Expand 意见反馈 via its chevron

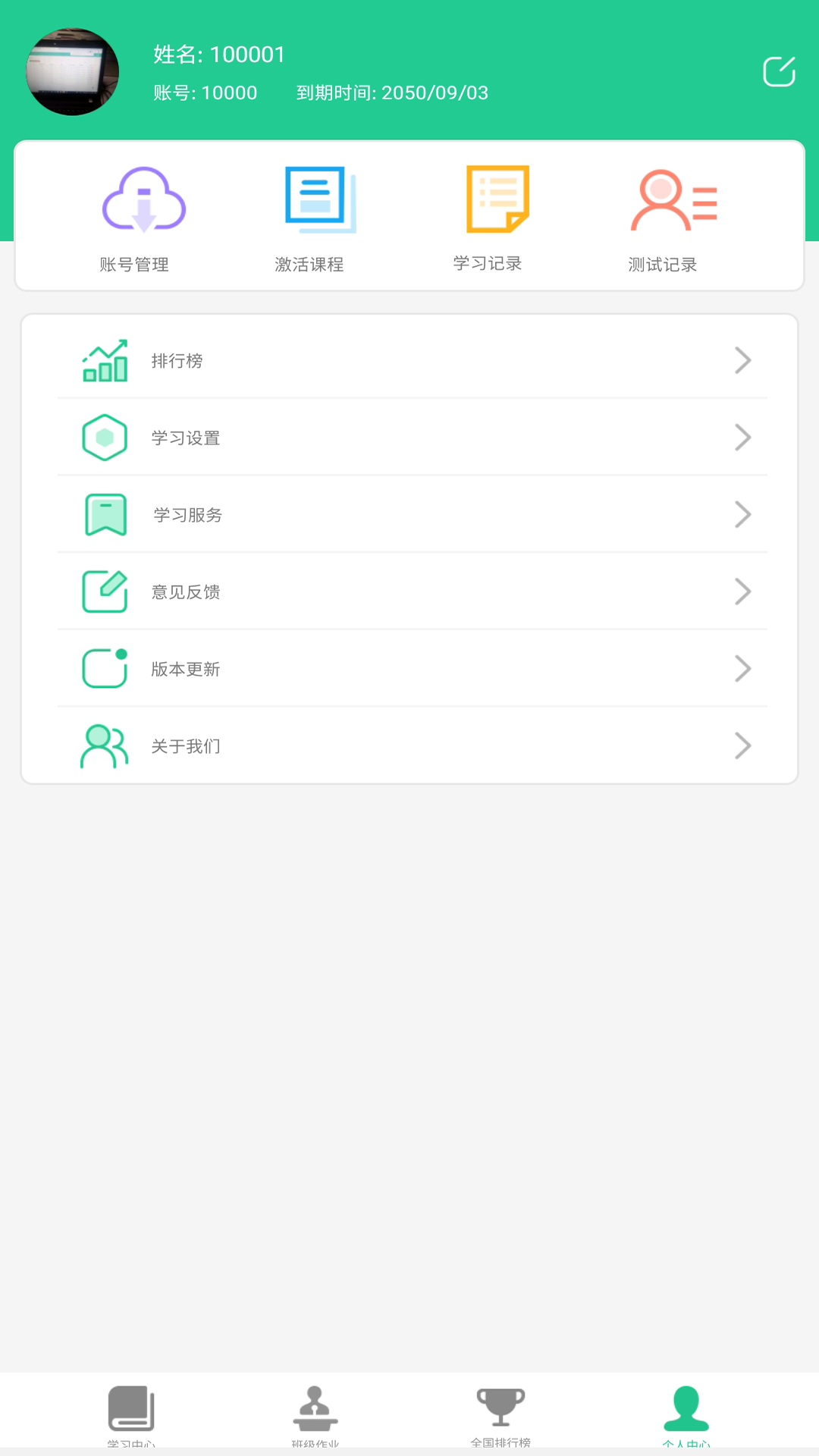click(x=742, y=591)
